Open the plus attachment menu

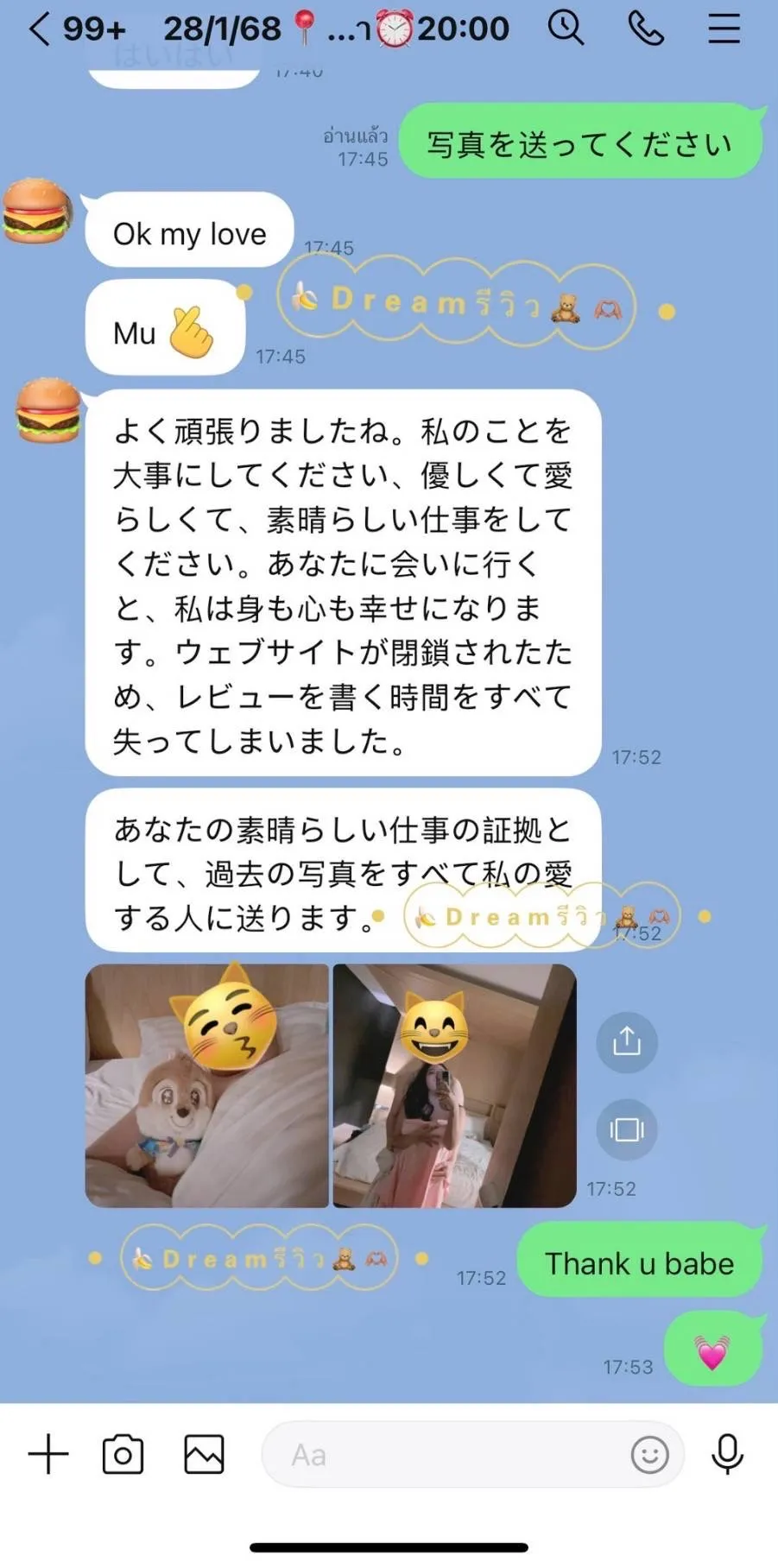tap(48, 1455)
